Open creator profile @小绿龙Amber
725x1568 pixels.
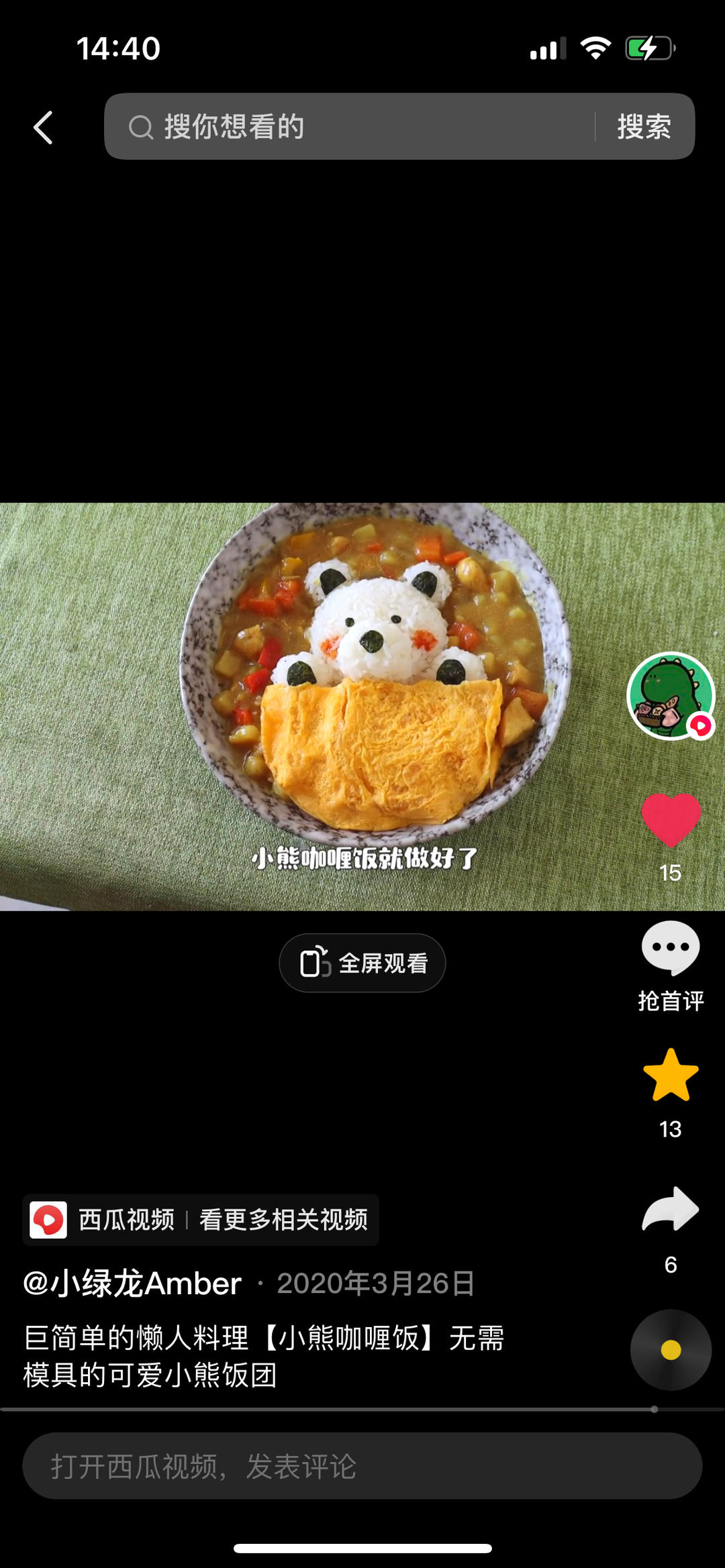pyautogui.click(x=131, y=1283)
